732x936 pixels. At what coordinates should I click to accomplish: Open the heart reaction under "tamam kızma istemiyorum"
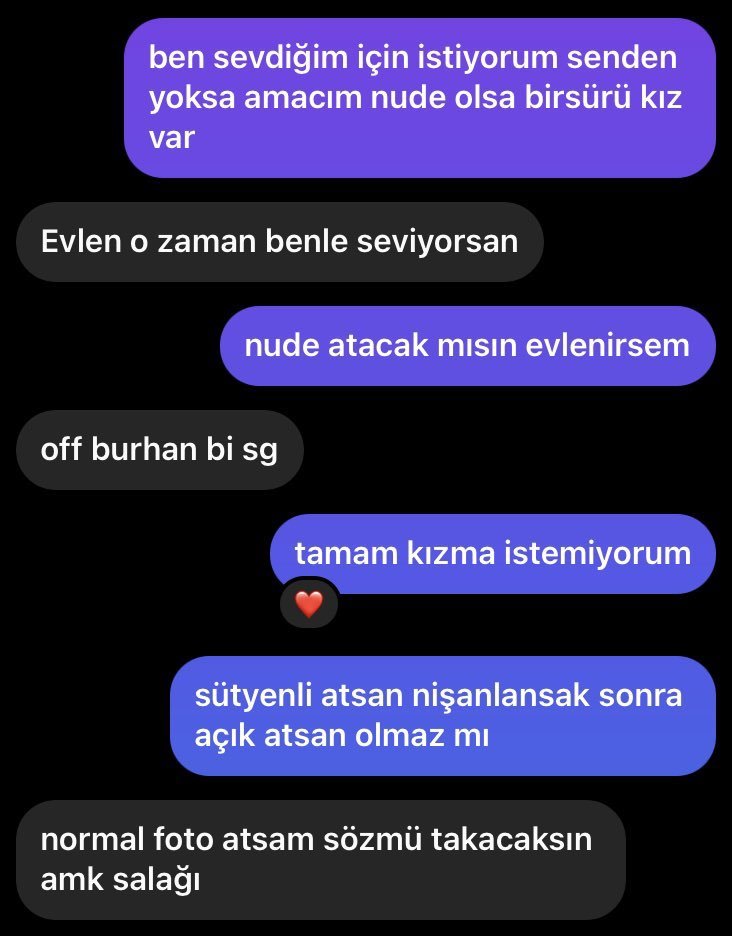pos(309,604)
